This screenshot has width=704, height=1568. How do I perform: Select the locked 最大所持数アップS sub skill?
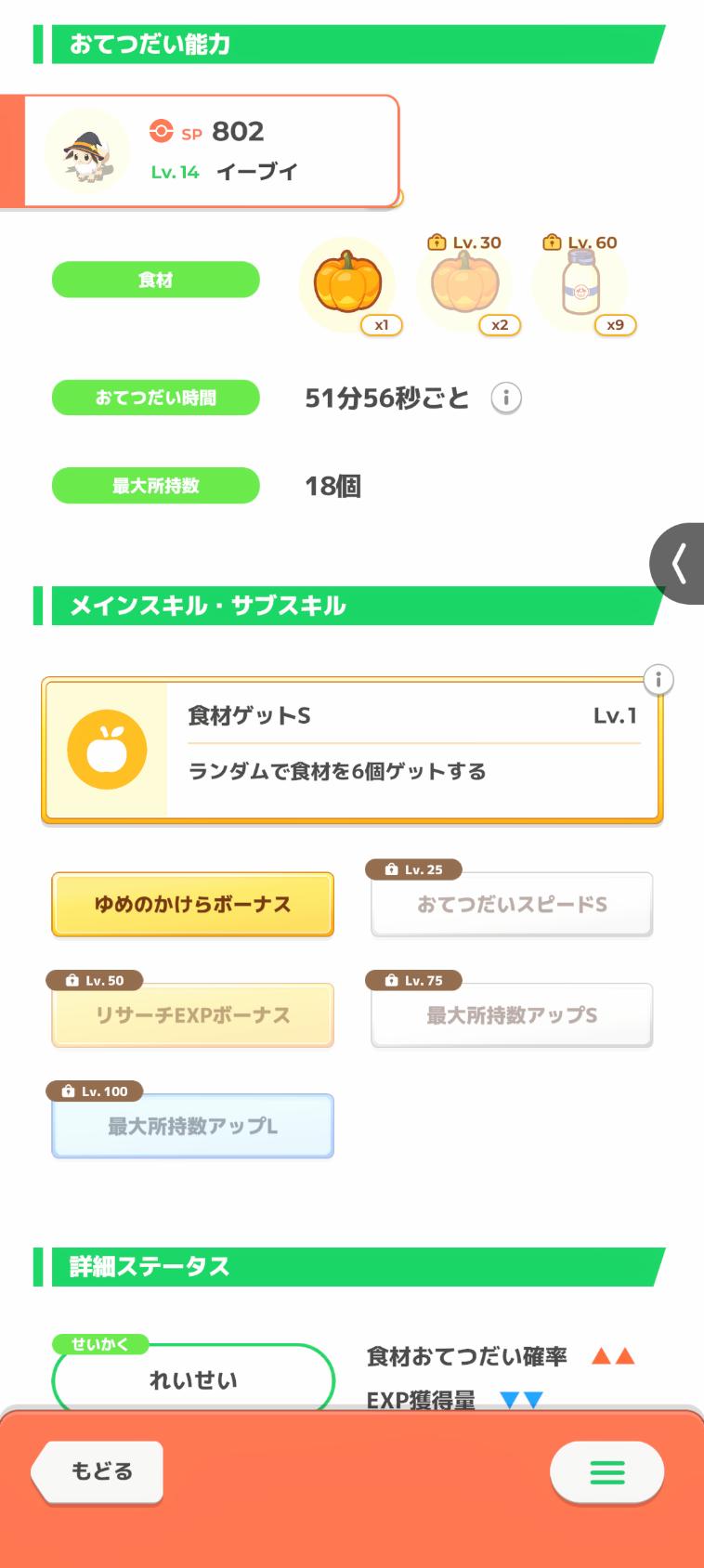(512, 1015)
